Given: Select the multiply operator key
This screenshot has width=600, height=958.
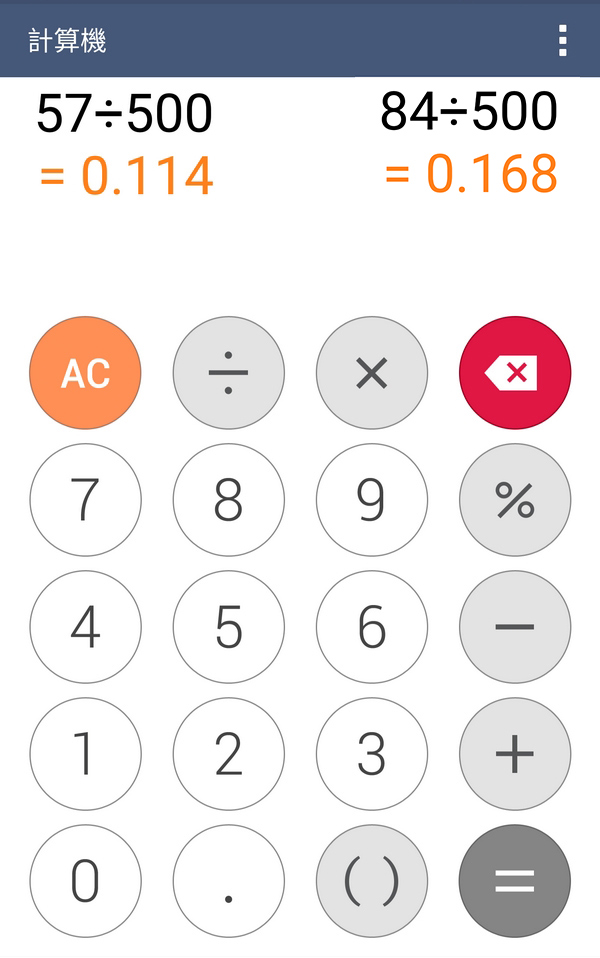Looking at the screenshot, I should (372, 373).
